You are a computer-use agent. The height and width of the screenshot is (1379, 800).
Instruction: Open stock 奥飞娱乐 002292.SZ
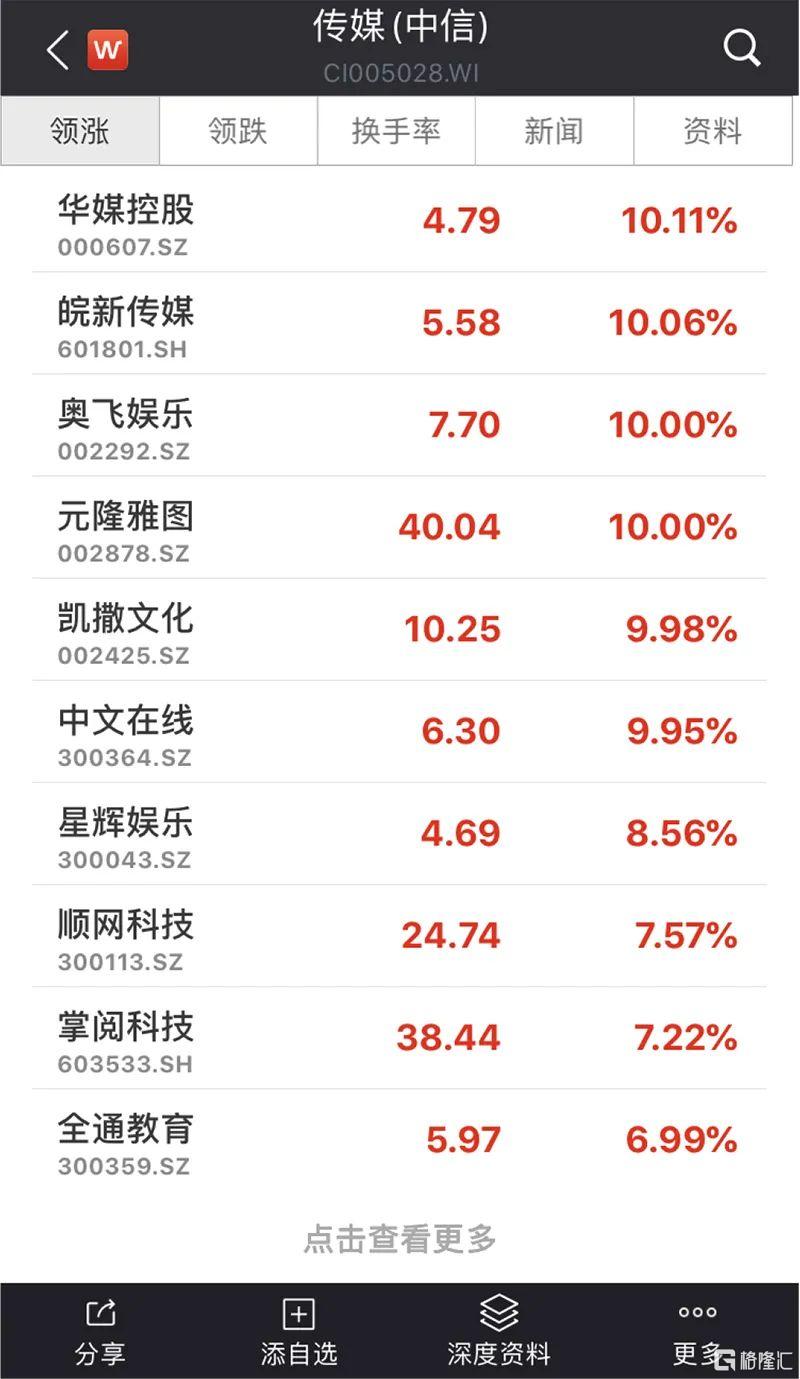pos(399,426)
